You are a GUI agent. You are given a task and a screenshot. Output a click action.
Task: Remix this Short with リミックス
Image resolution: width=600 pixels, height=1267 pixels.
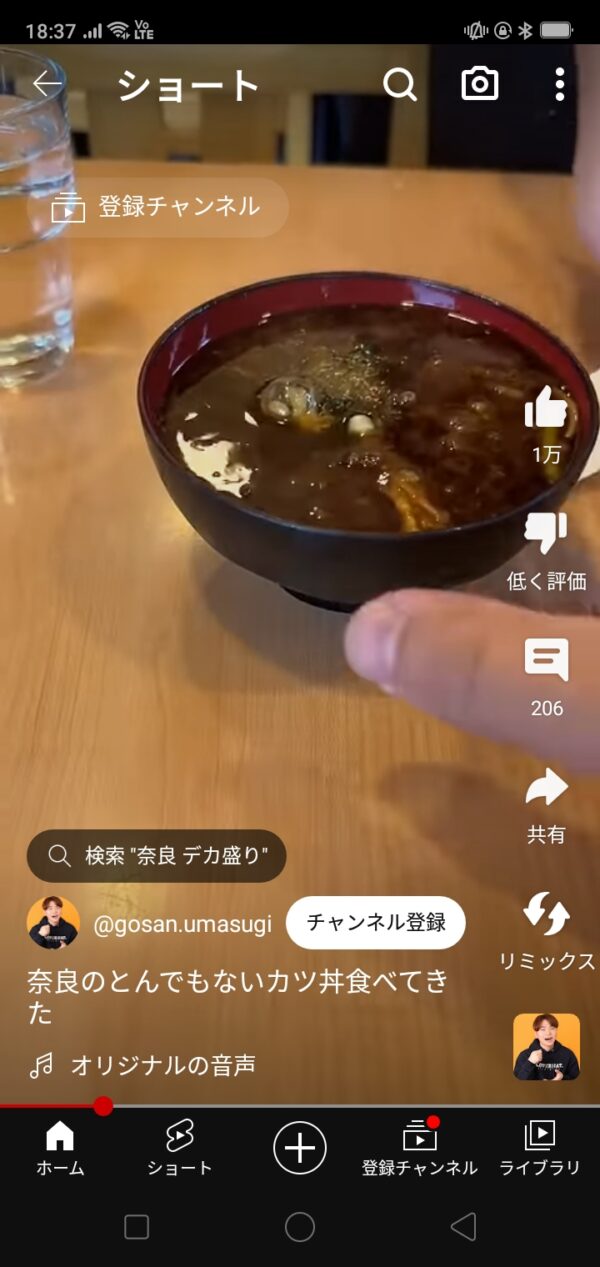[546, 932]
